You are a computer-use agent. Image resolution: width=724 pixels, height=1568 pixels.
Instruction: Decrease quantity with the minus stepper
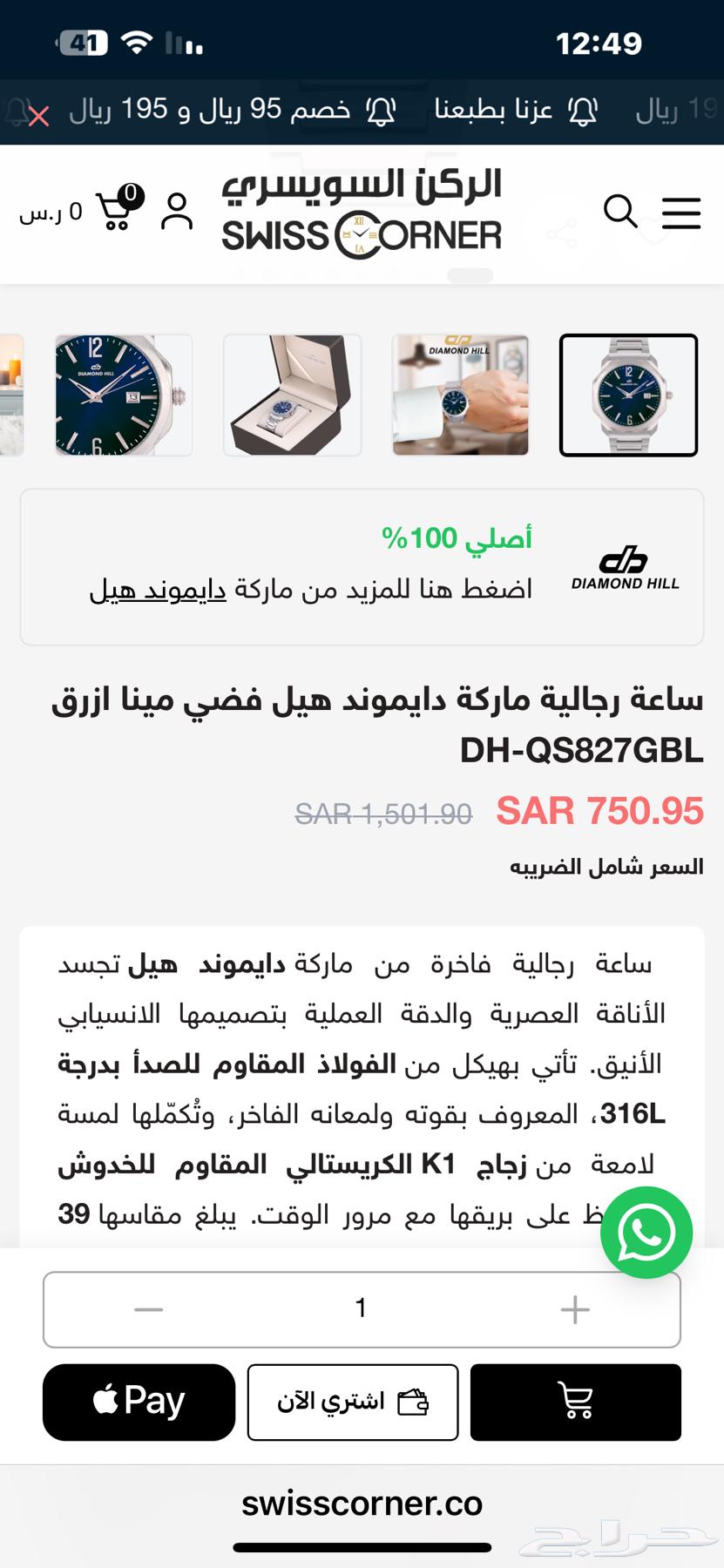148,1308
